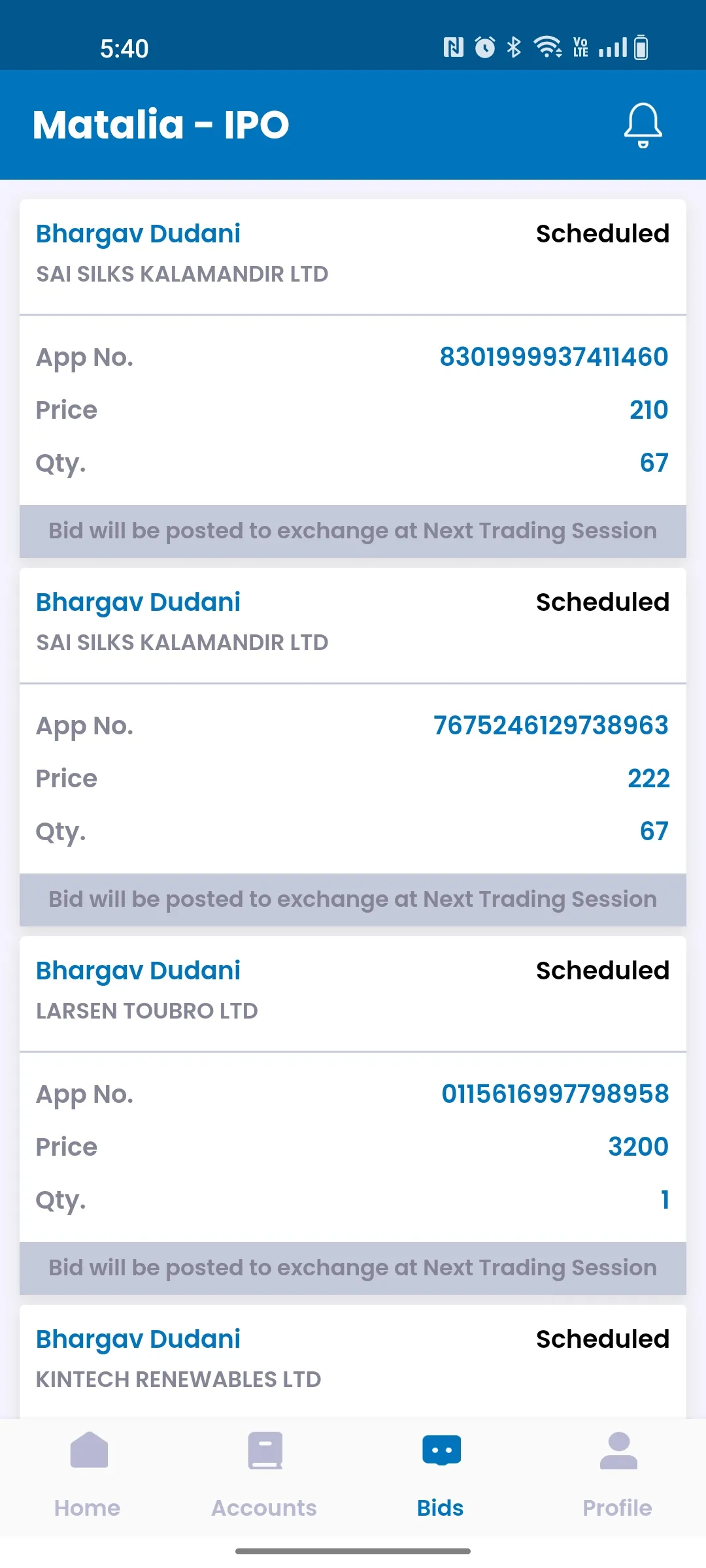Open Sai Silks bid priced 222
706x1568 pixels.
(353, 747)
